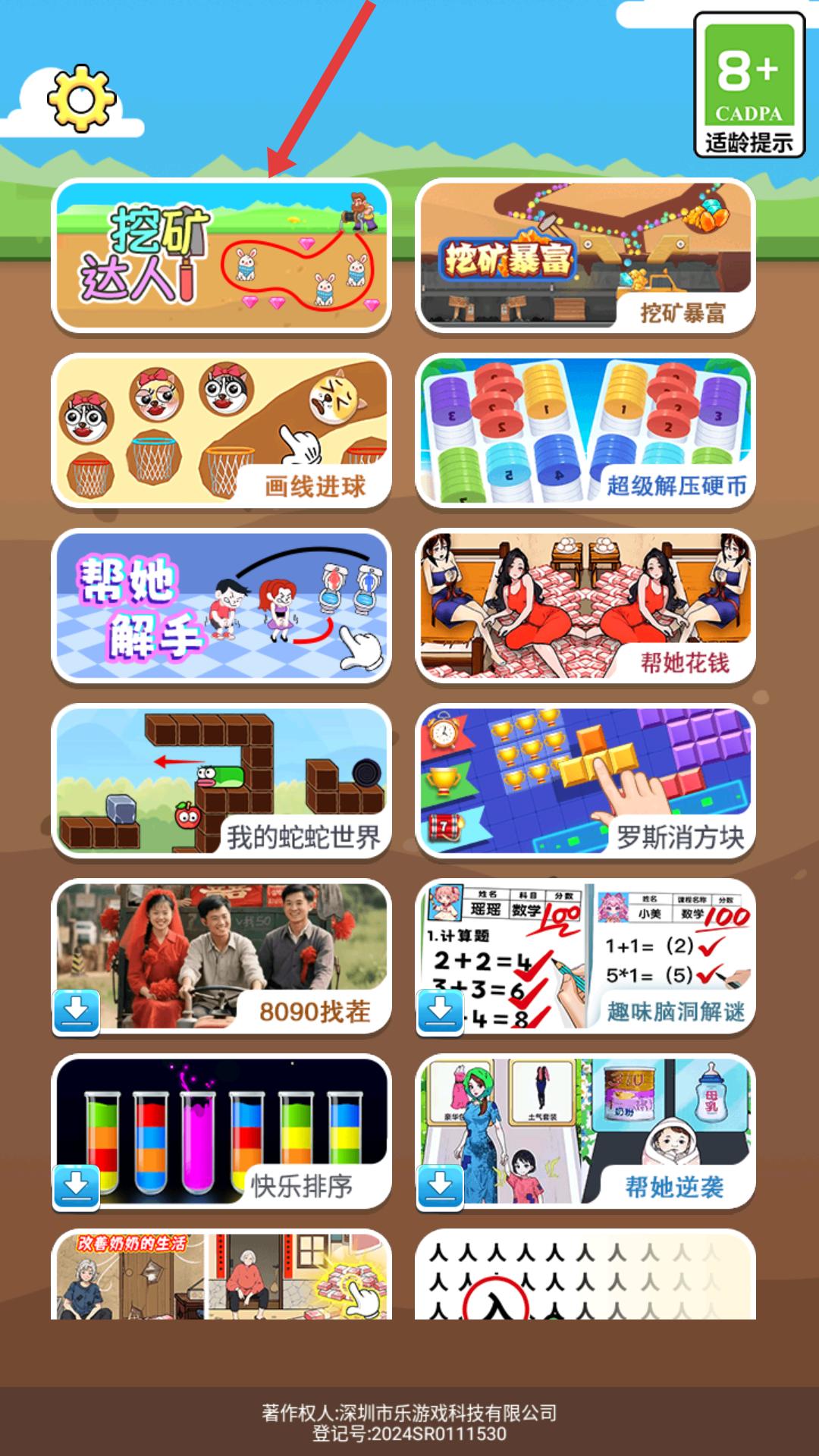Viewport: 819px width, 1456px height.
Task: Open the 罗斯消方块 puzzle game
Action: point(585,781)
